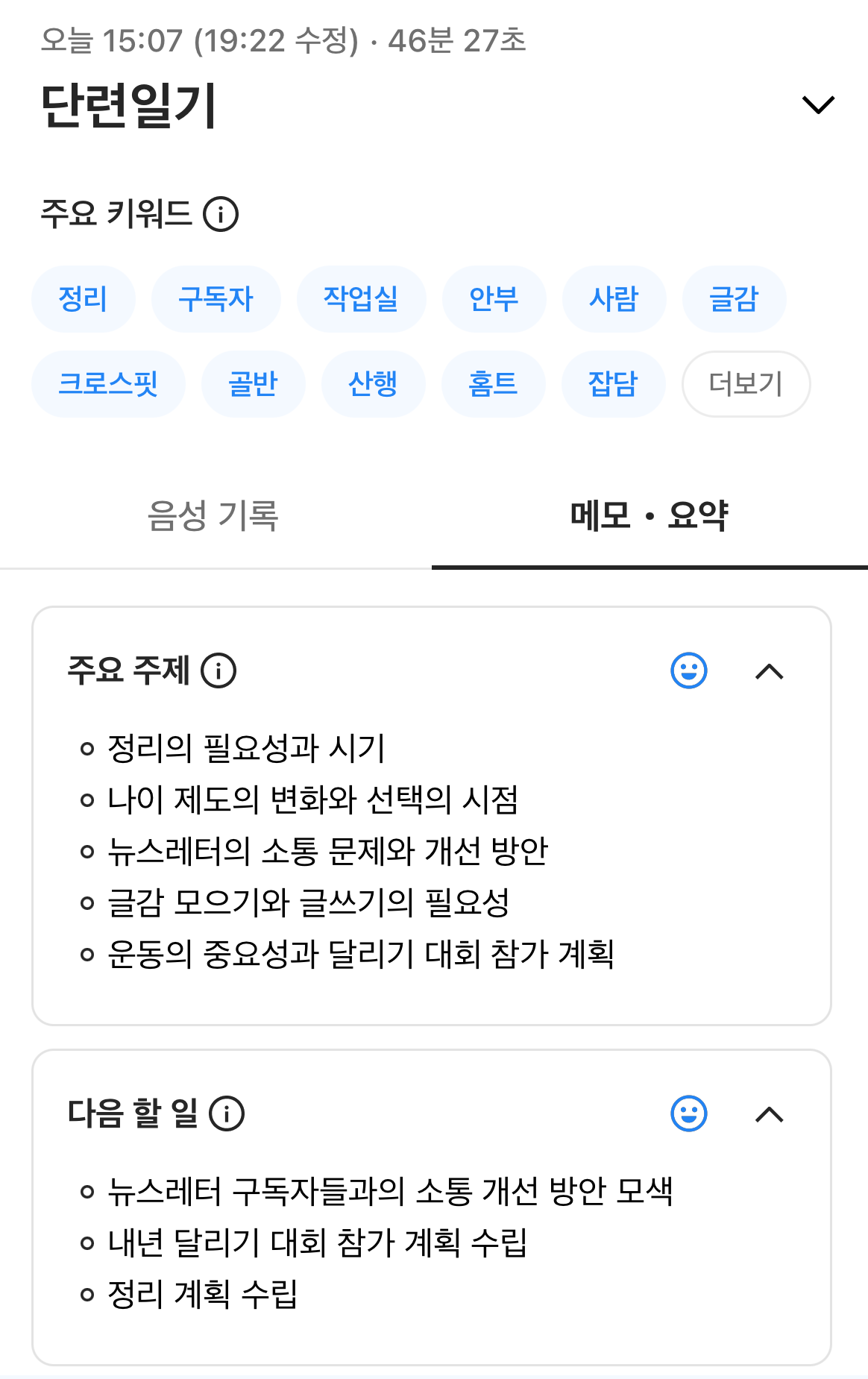Image resolution: width=868 pixels, height=1379 pixels.
Task: Switch to the 음성 기록 tab
Action: (213, 516)
